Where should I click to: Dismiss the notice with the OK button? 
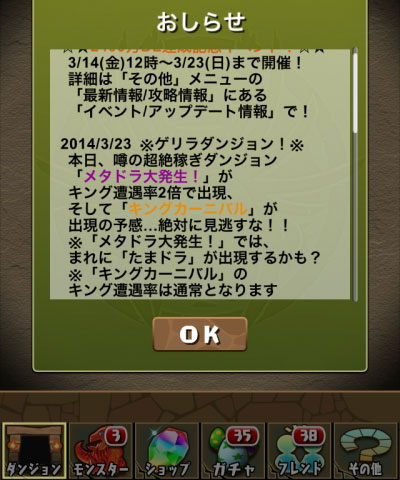pyautogui.click(x=200, y=334)
